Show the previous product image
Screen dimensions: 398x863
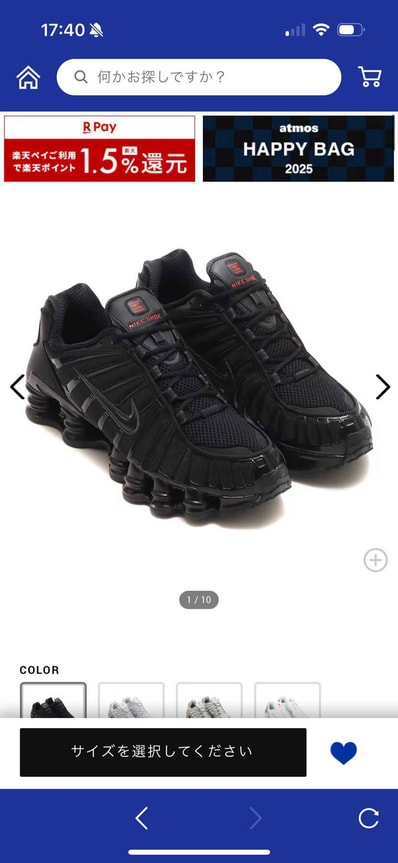(x=17, y=387)
